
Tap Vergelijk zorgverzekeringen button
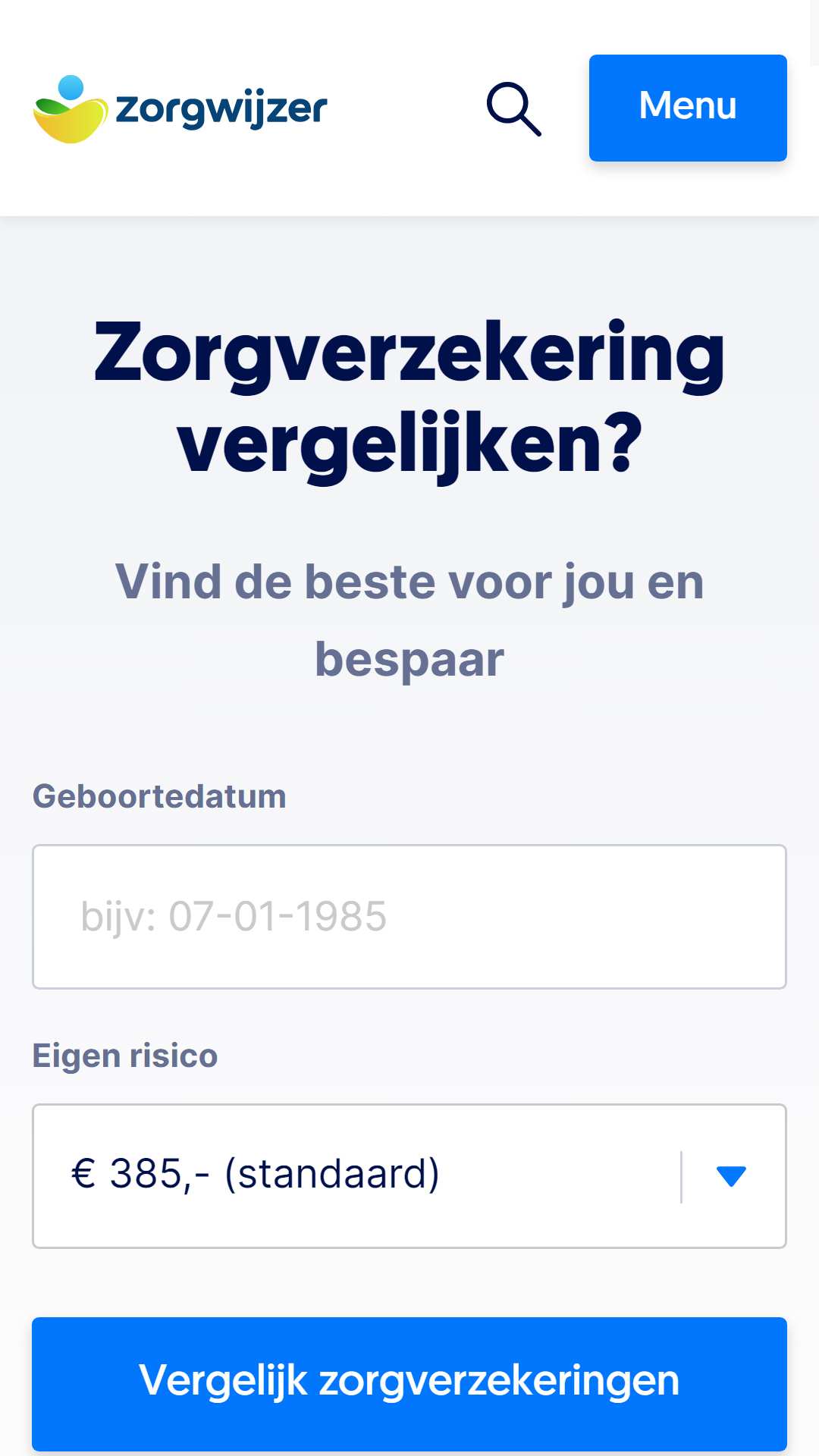[409, 1384]
